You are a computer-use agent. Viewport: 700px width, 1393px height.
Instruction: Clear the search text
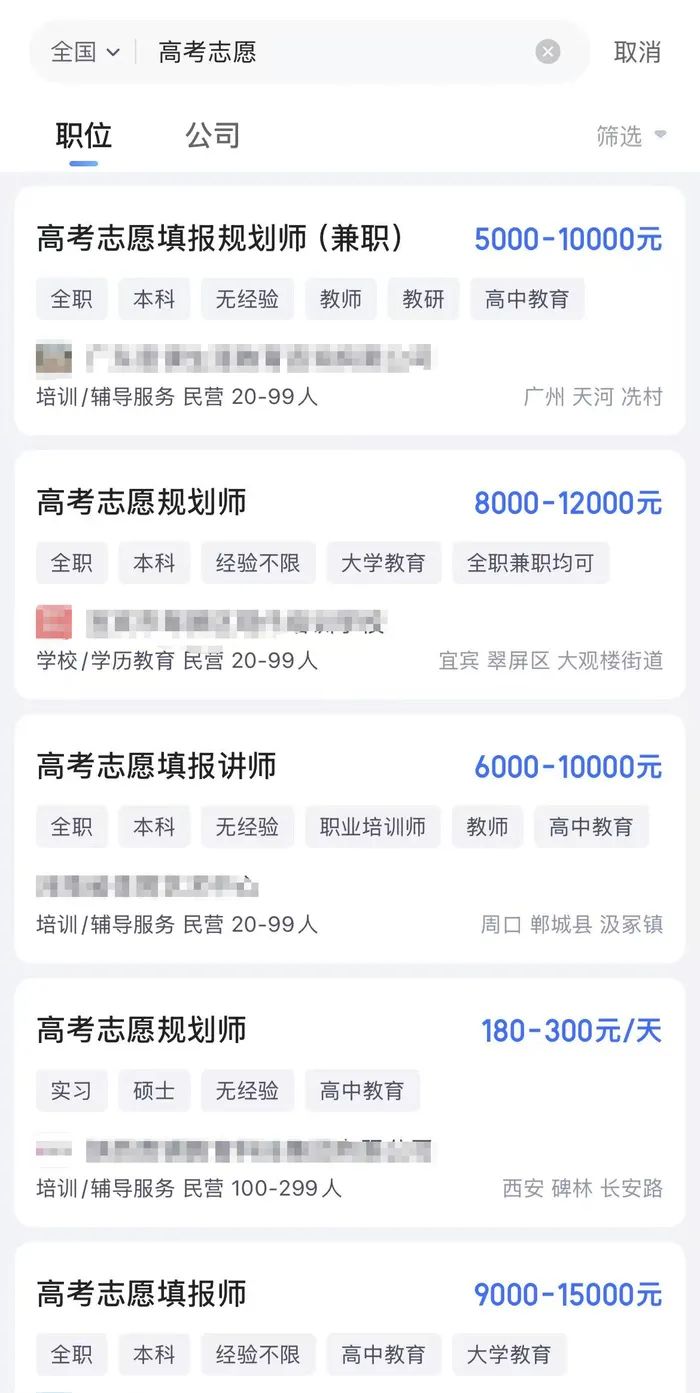tap(548, 52)
